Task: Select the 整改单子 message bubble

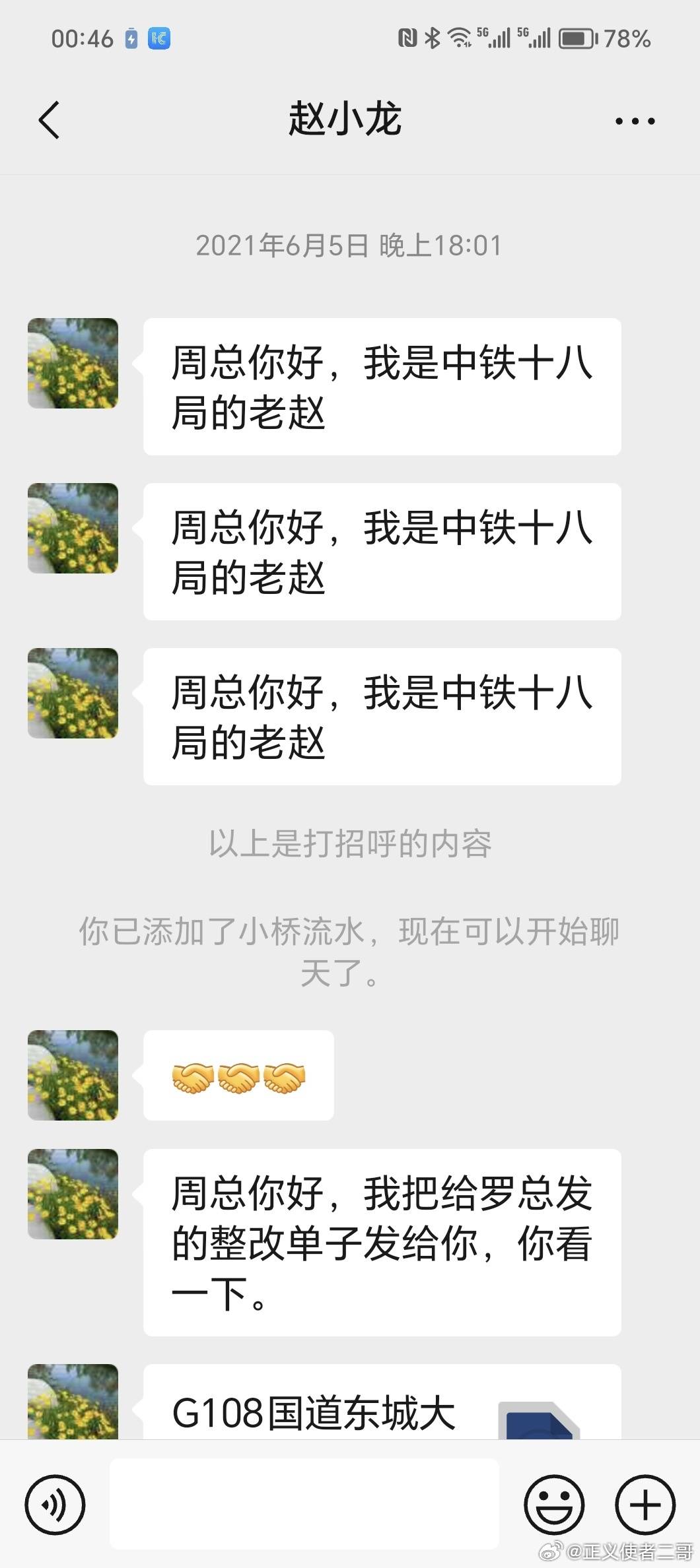Action: click(382, 1244)
